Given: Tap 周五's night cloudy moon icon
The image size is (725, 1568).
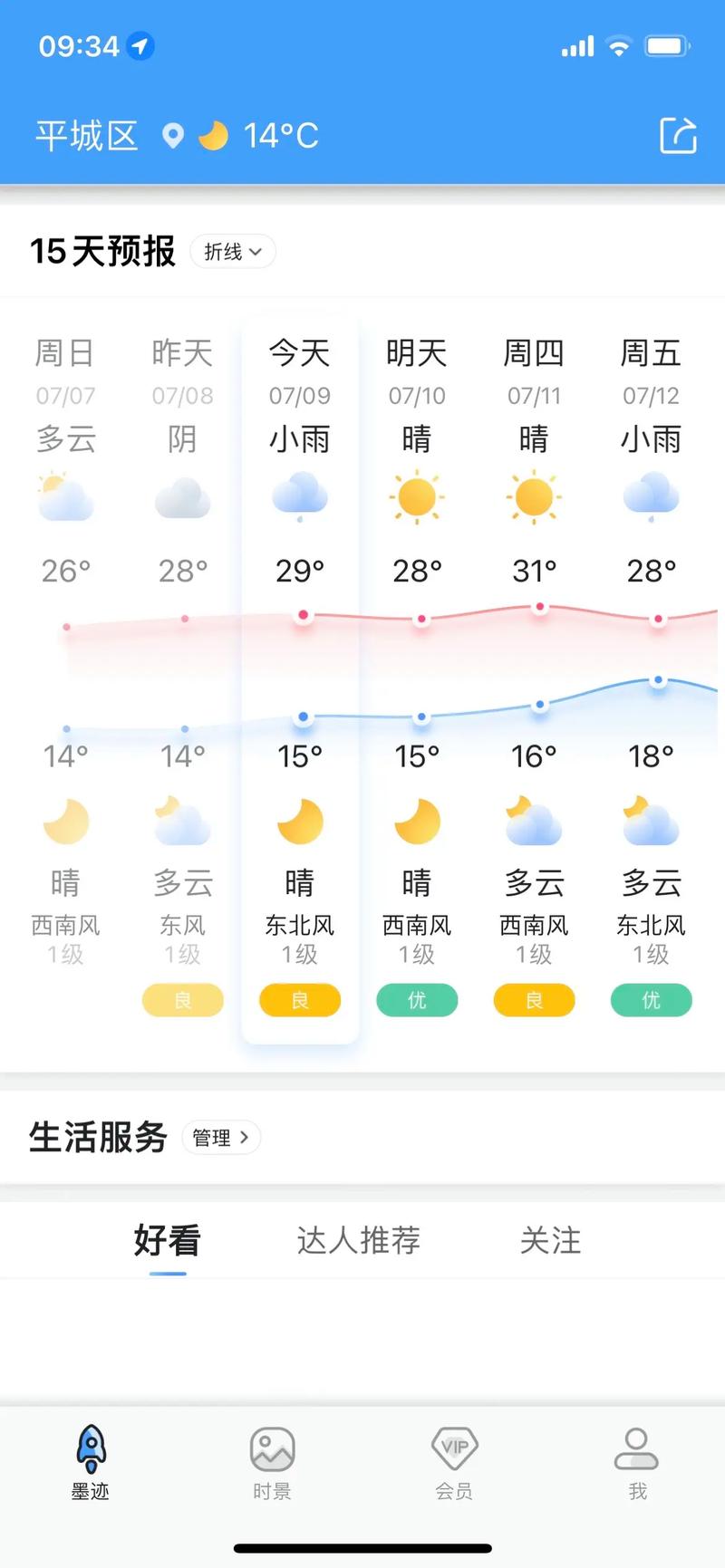Looking at the screenshot, I should [x=650, y=820].
